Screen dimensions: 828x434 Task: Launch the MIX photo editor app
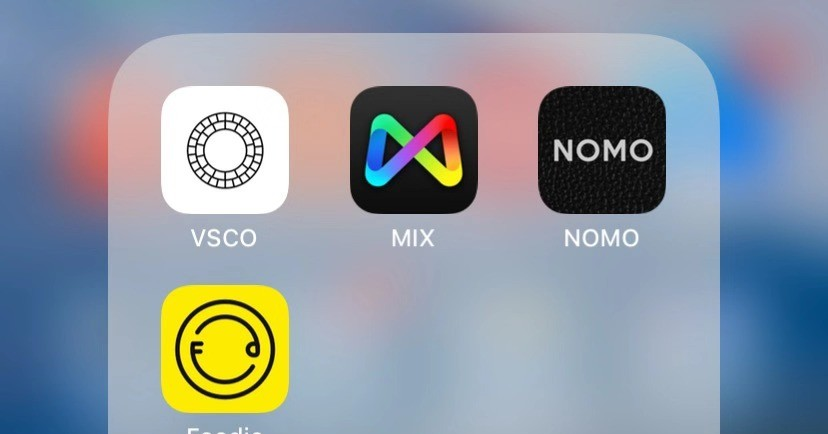point(413,150)
